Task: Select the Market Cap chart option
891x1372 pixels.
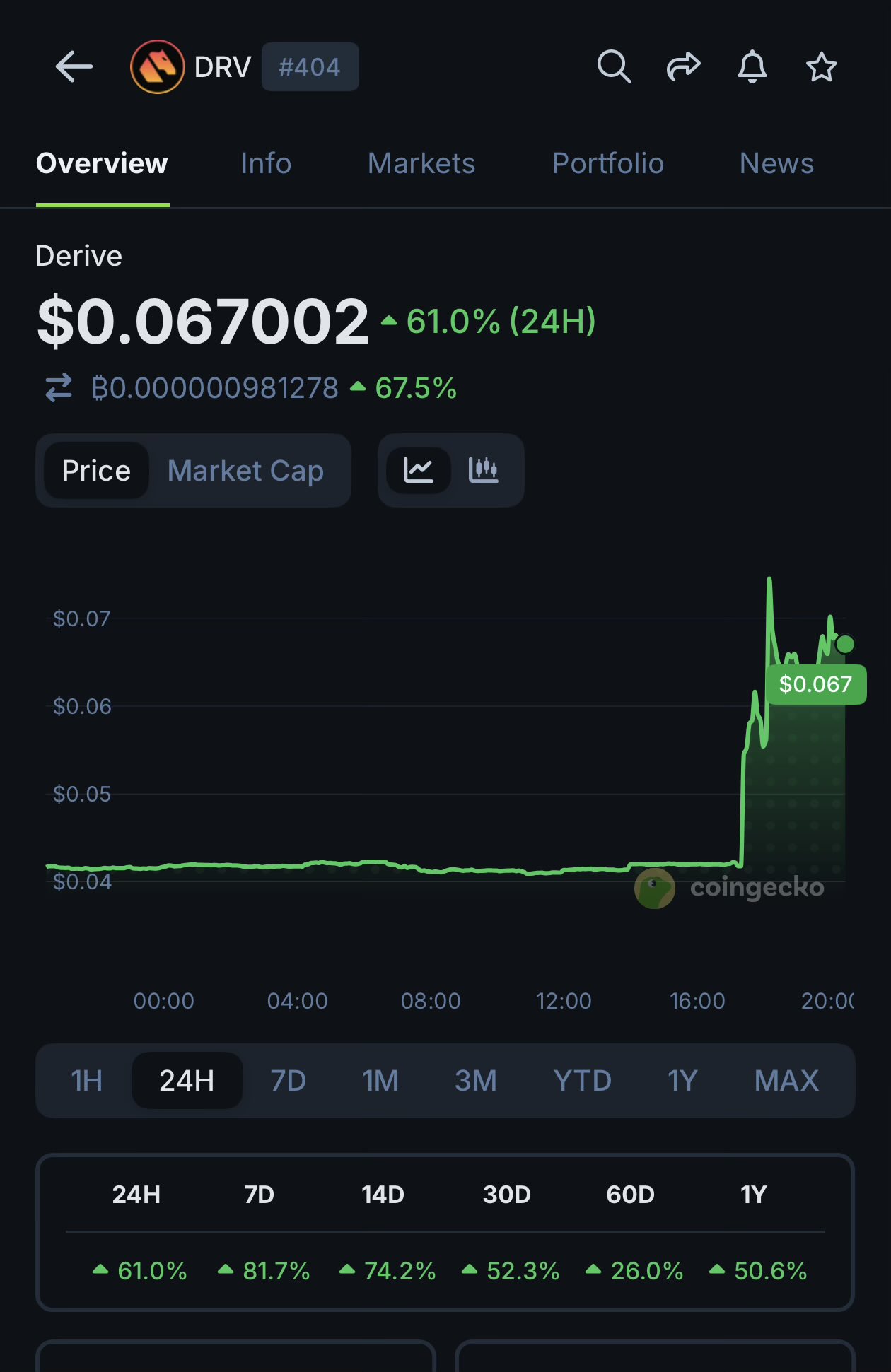Action: pos(245,471)
